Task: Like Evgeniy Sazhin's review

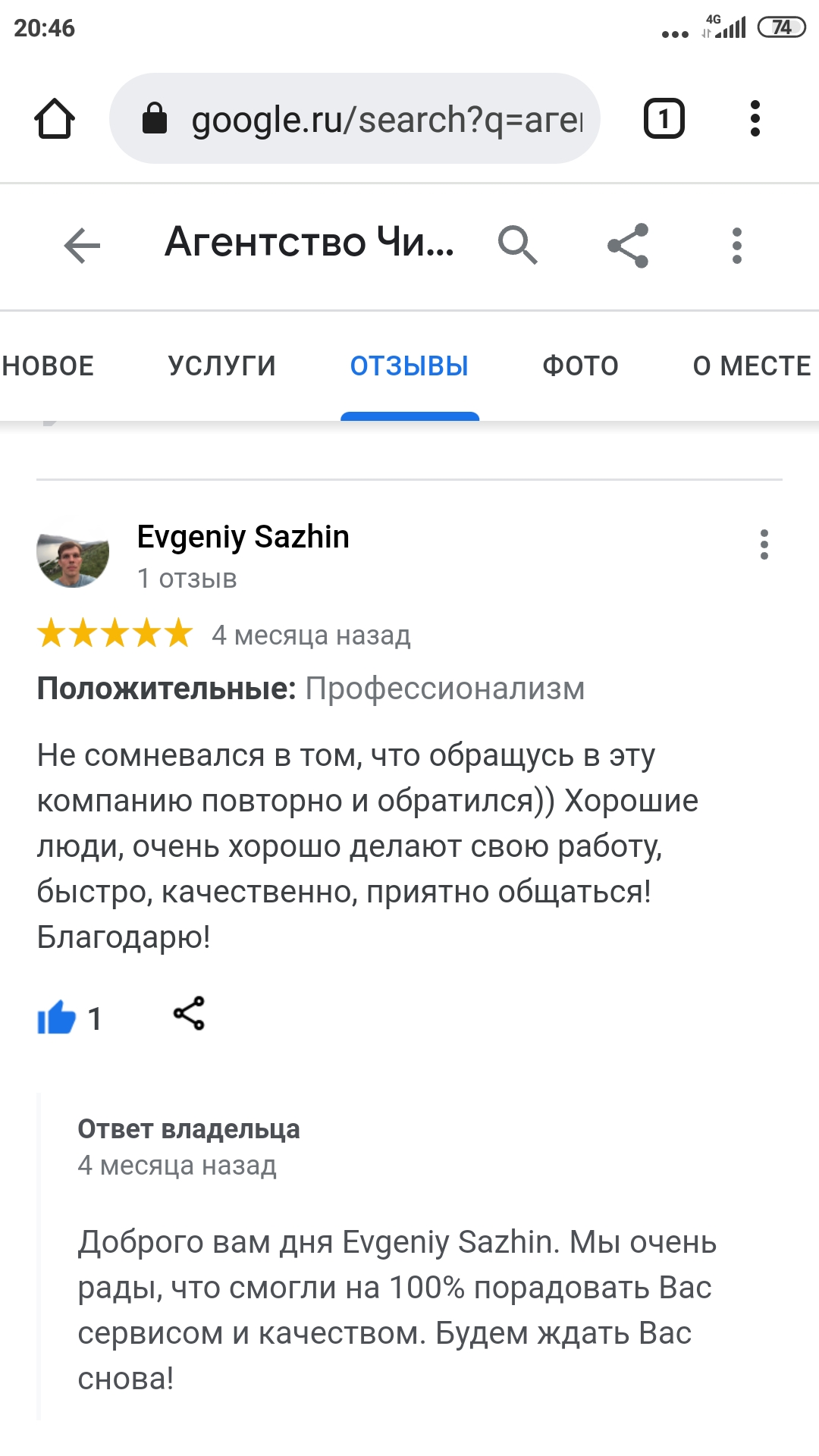Action: [57, 1018]
